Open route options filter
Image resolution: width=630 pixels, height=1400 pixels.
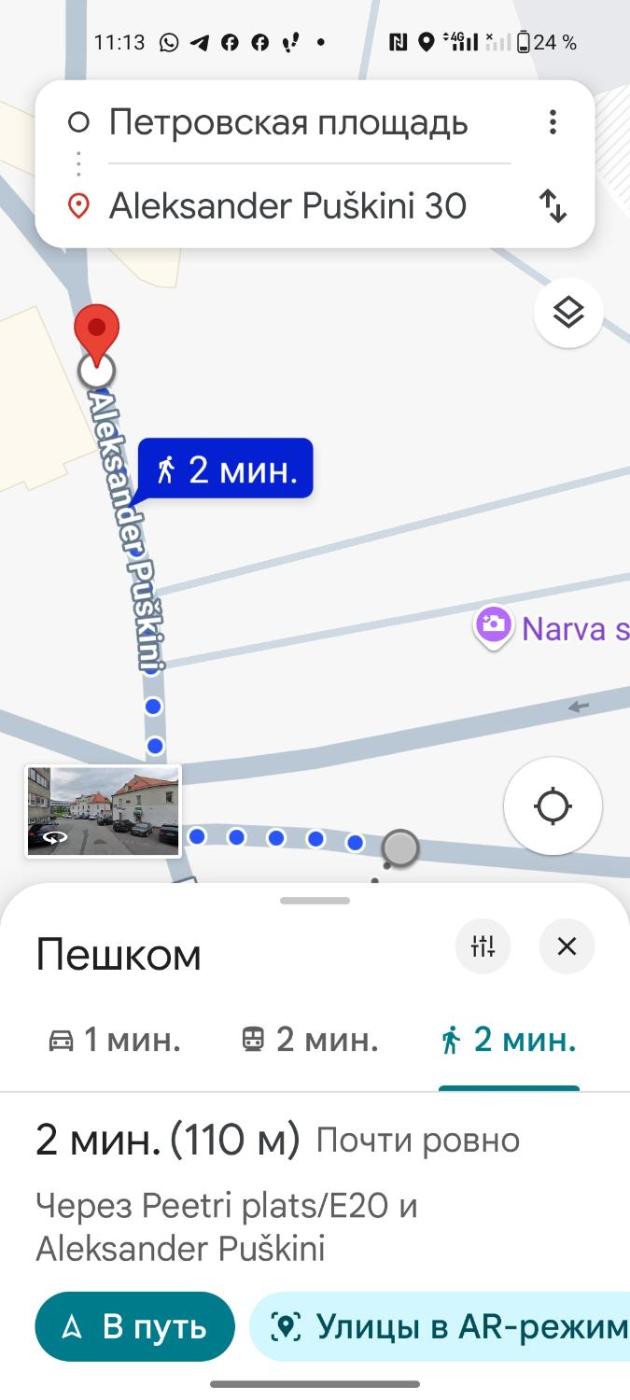click(483, 945)
